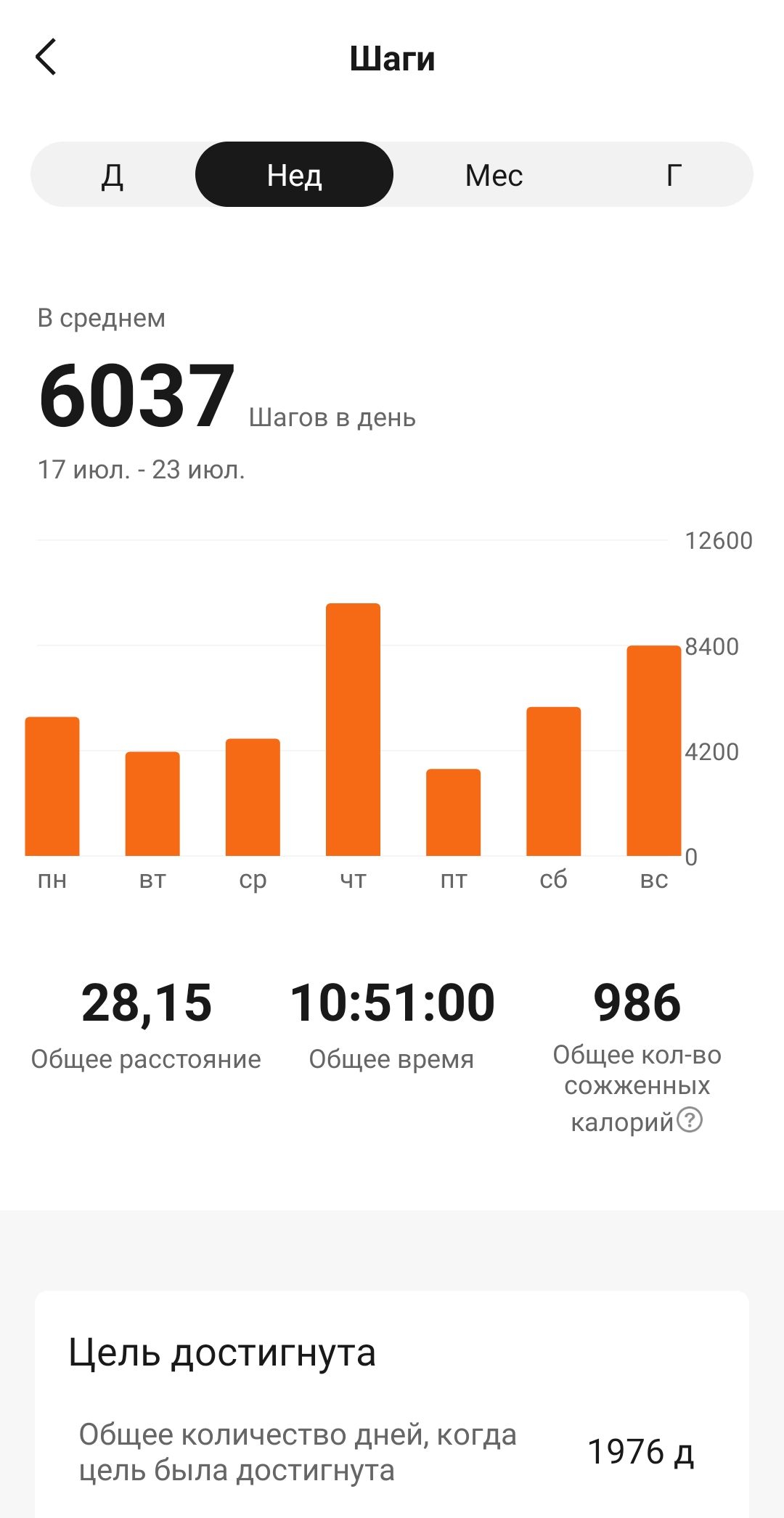
Task: Tap the пн bar in the steps chart
Action: (x=52, y=786)
